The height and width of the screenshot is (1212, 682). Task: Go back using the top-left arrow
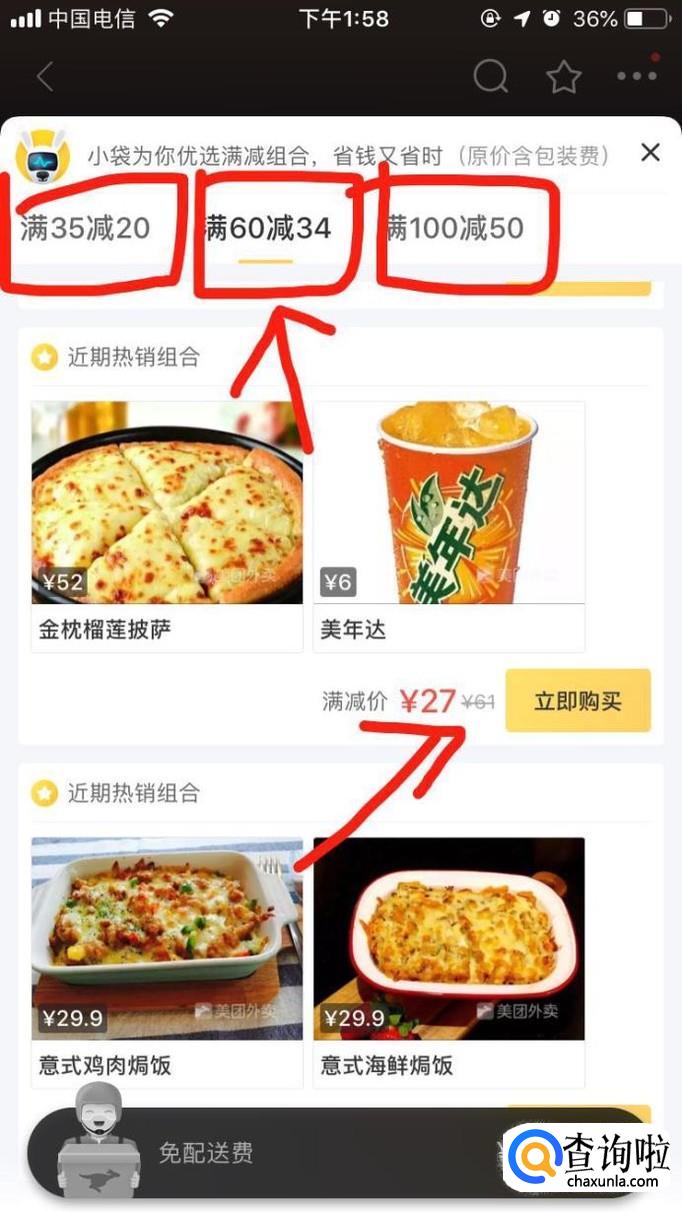[x=45, y=77]
